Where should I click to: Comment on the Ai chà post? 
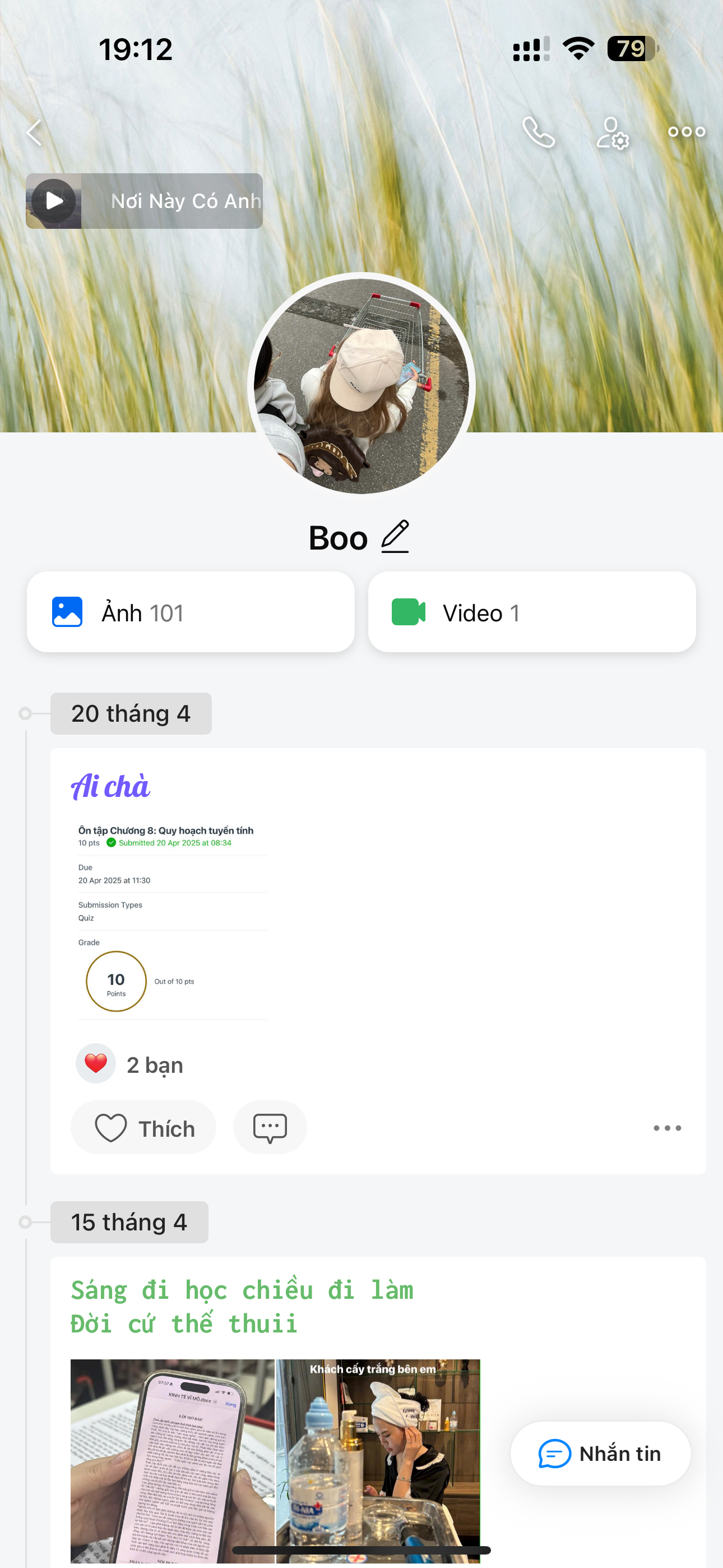270,1128
